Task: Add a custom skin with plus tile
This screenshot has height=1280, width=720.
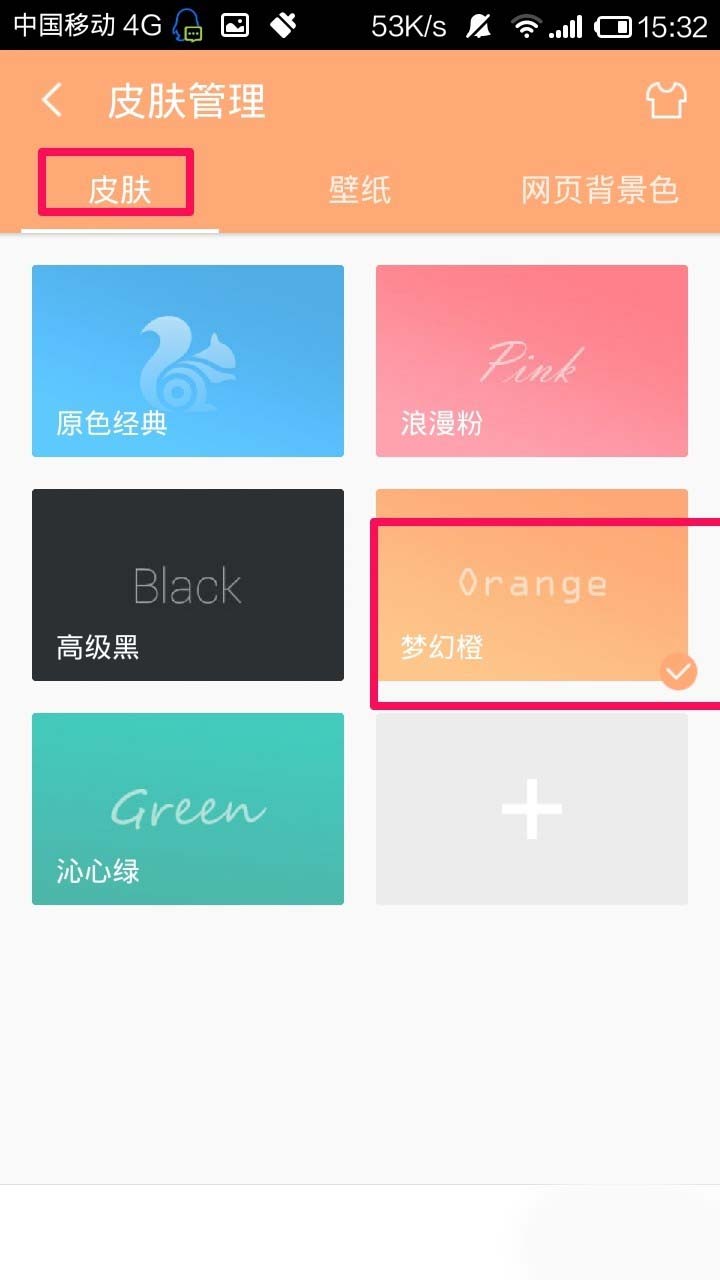Action: [532, 809]
